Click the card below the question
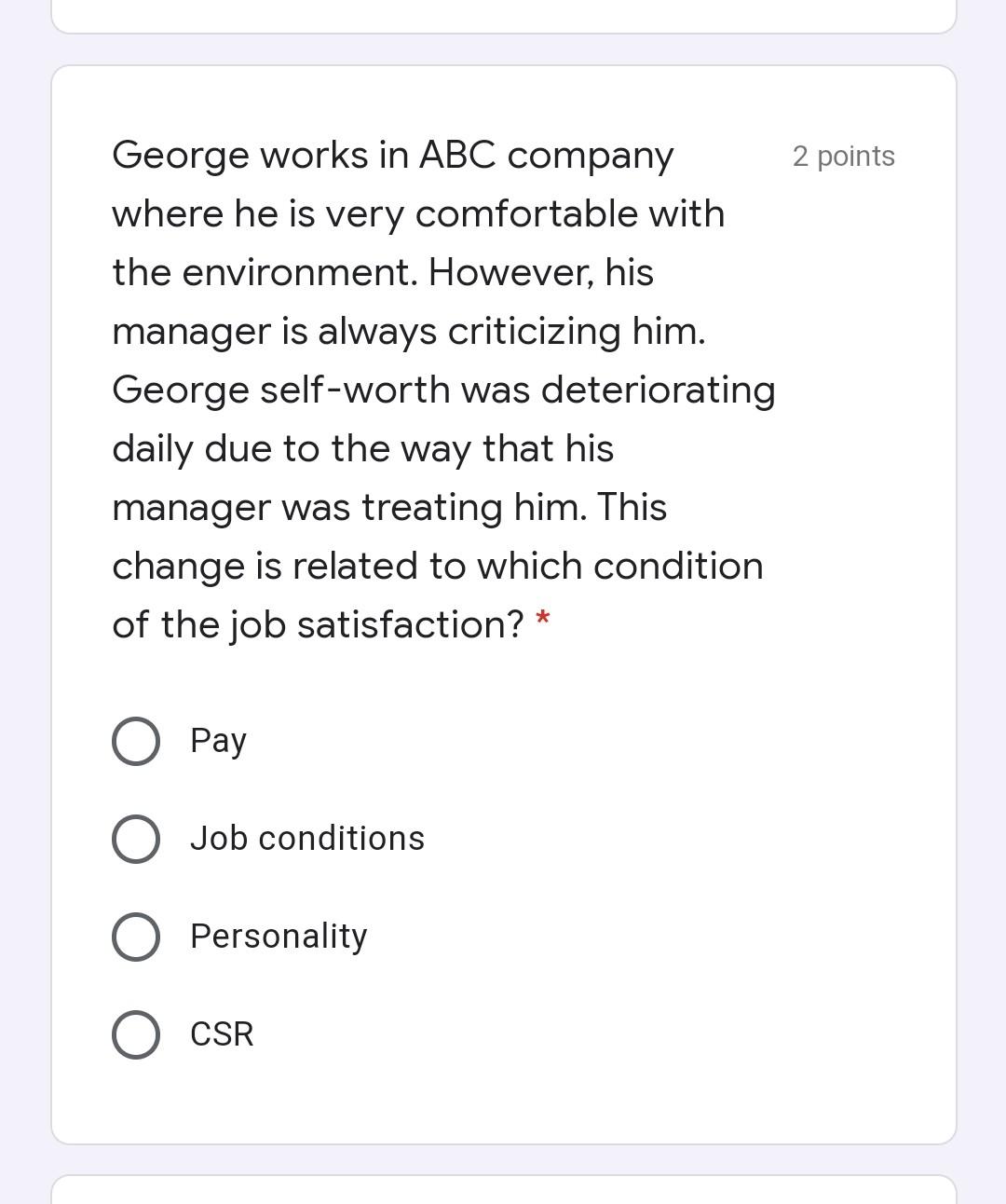 pyautogui.click(x=503, y=1193)
